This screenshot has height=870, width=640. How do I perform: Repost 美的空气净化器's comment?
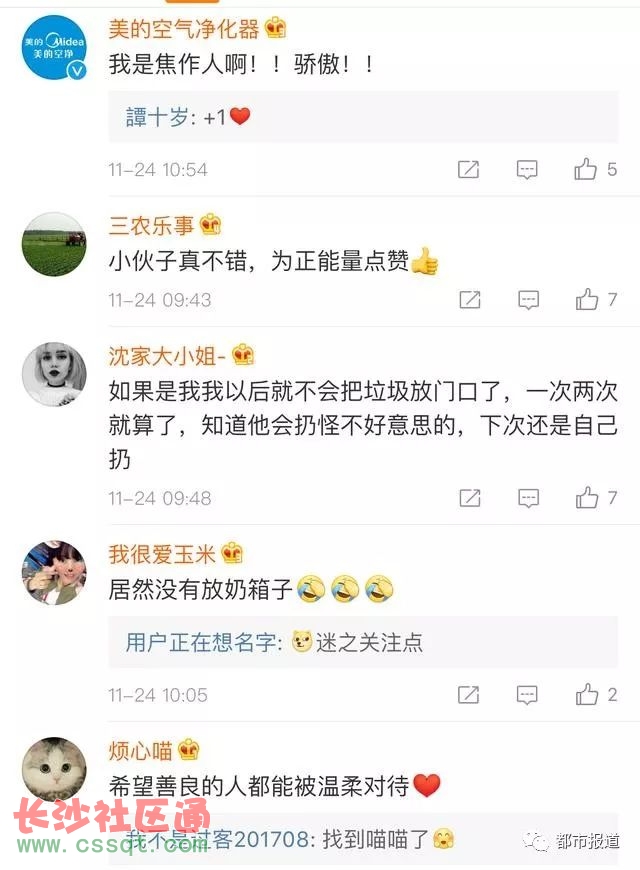468,169
